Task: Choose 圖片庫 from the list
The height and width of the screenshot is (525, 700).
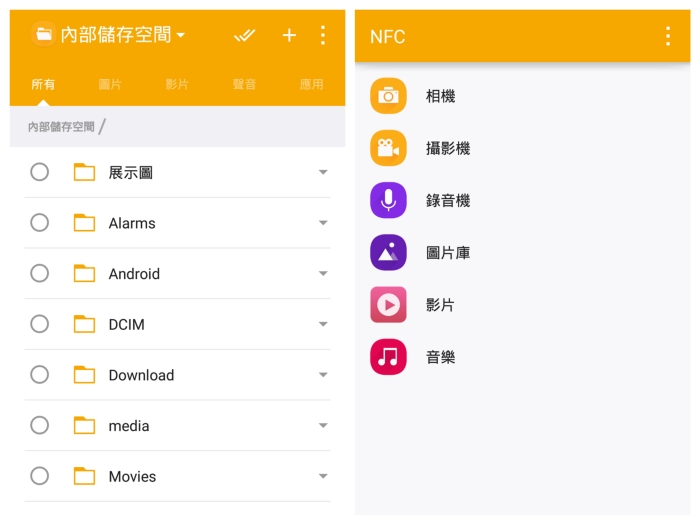Action: (447, 253)
